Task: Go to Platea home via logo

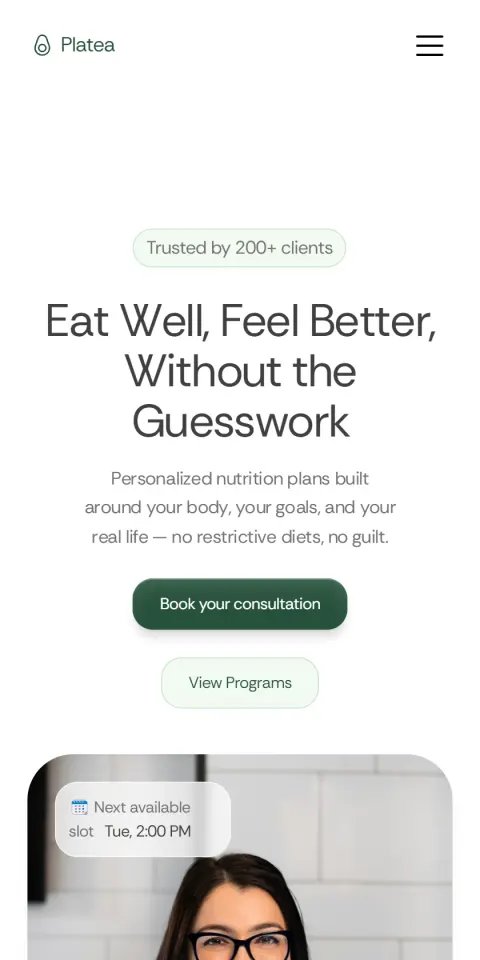Action: (x=74, y=45)
